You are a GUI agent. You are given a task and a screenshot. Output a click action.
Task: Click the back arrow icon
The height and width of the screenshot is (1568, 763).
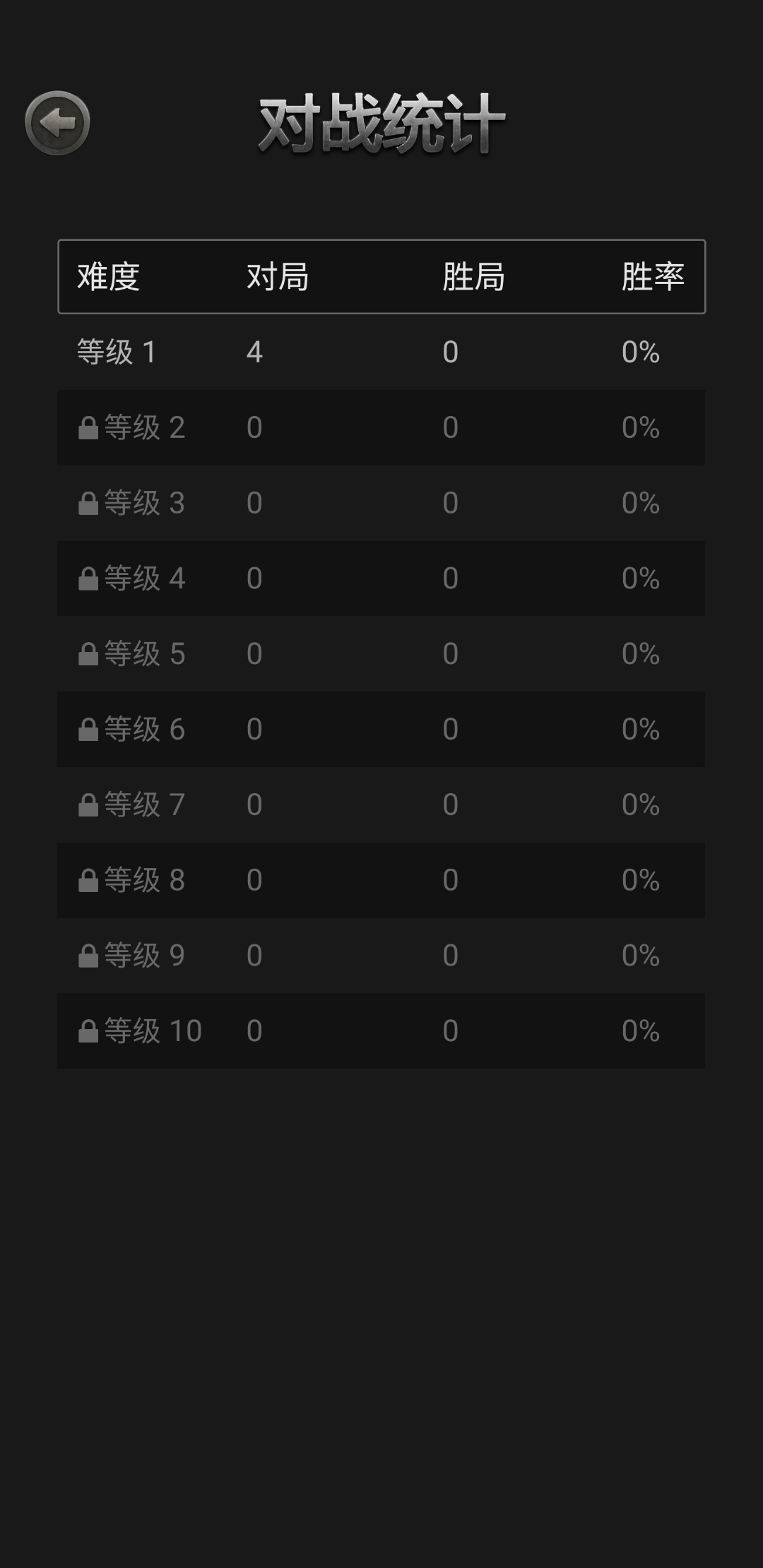pyautogui.click(x=59, y=124)
